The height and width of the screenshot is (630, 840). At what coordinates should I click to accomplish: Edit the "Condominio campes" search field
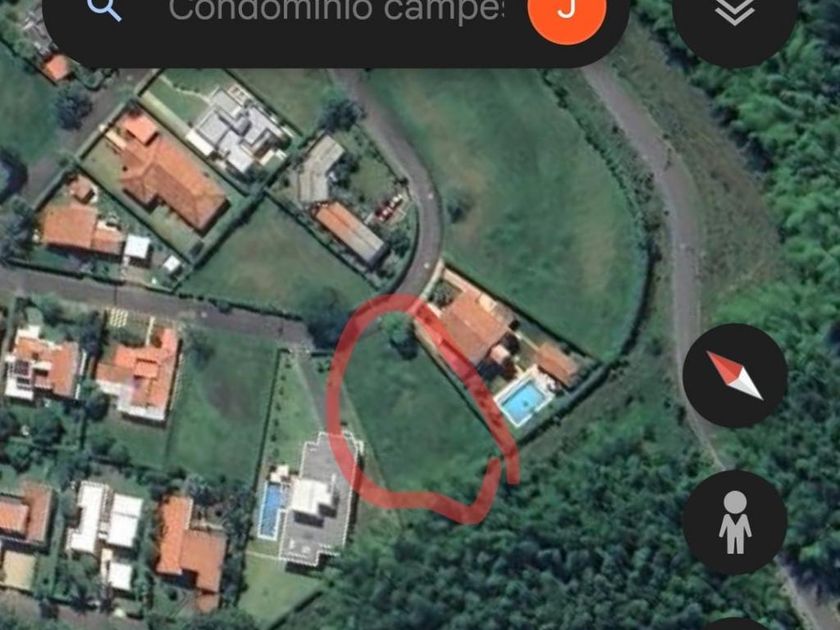pyautogui.click(x=335, y=12)
